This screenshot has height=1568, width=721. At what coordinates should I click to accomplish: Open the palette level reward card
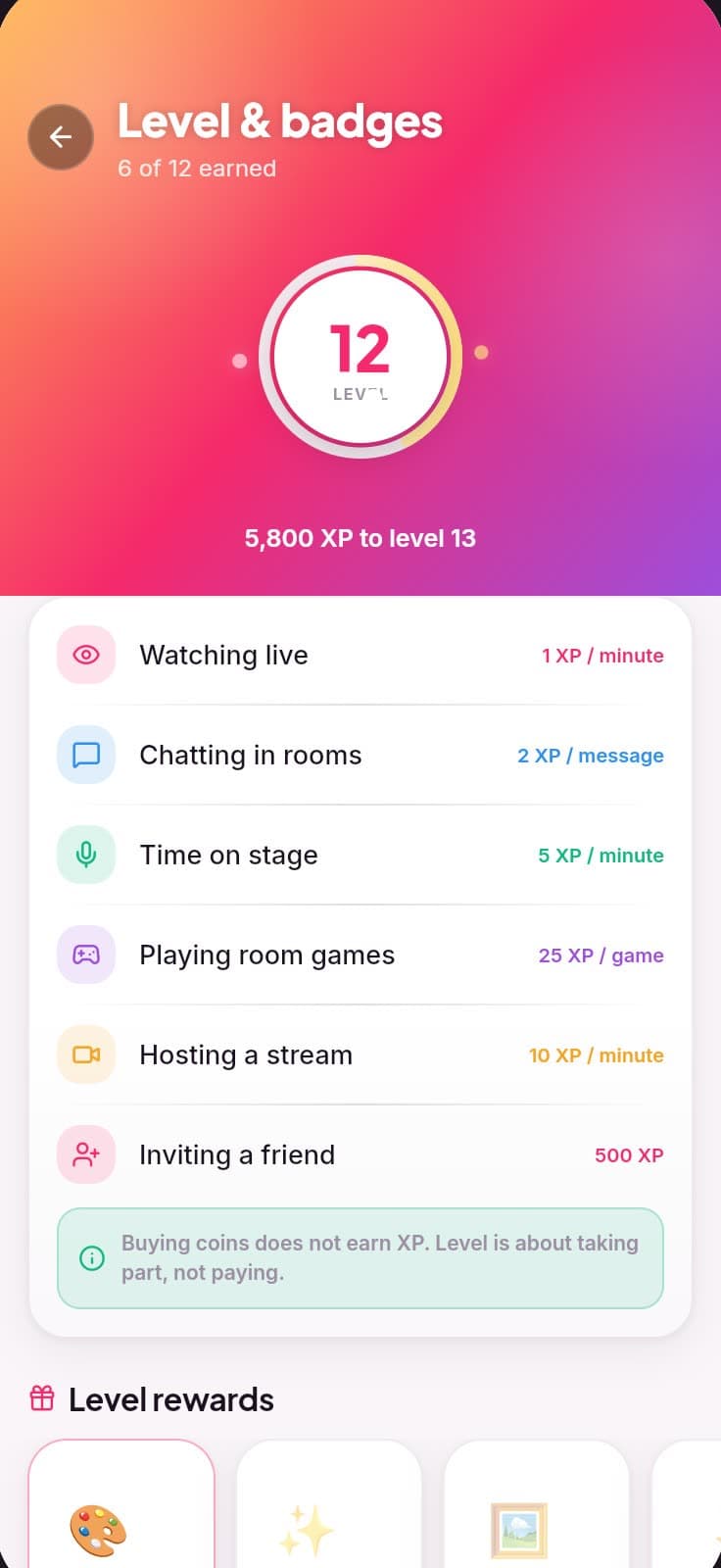pyautogui.click(x=121, y=1503)
